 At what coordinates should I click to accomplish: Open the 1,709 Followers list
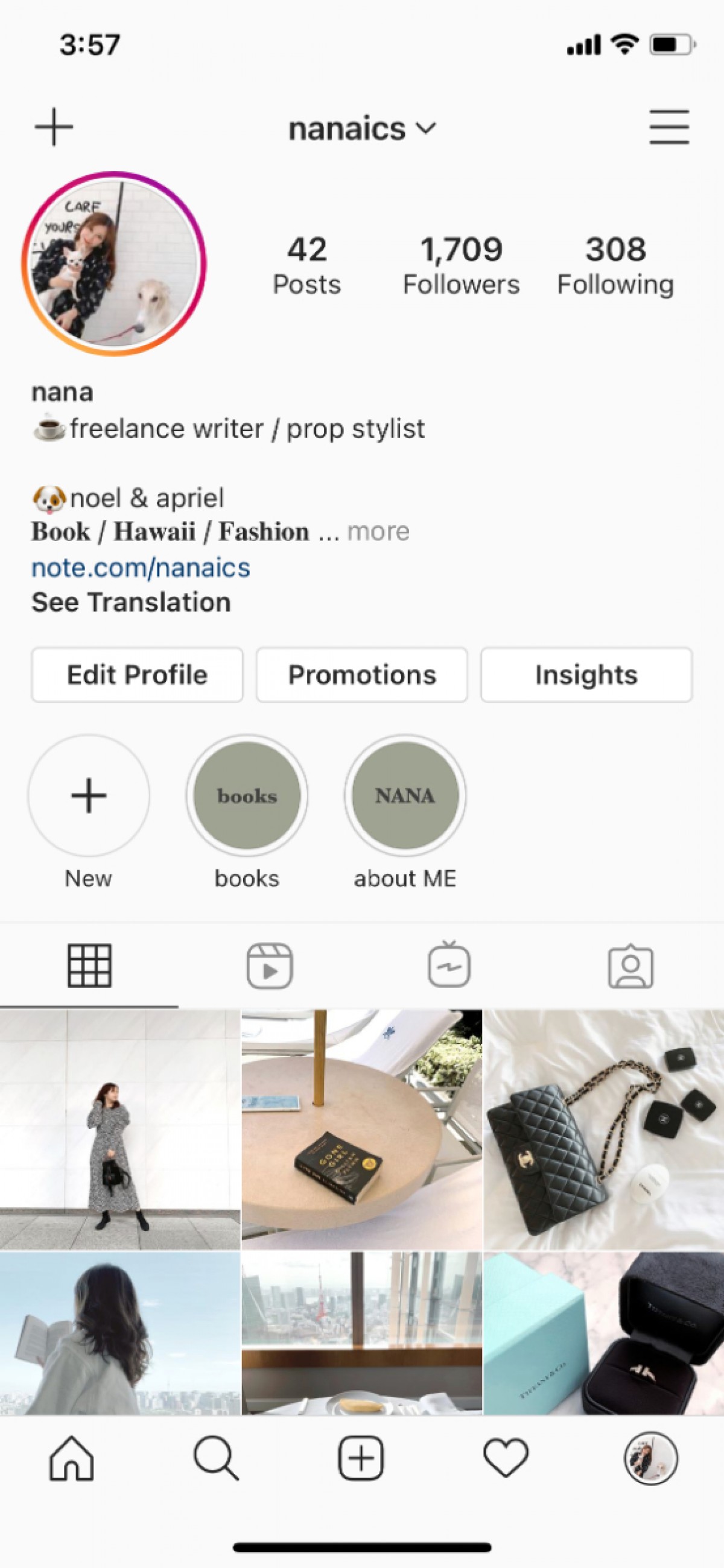pyautogui.click(x=461, y=265)
